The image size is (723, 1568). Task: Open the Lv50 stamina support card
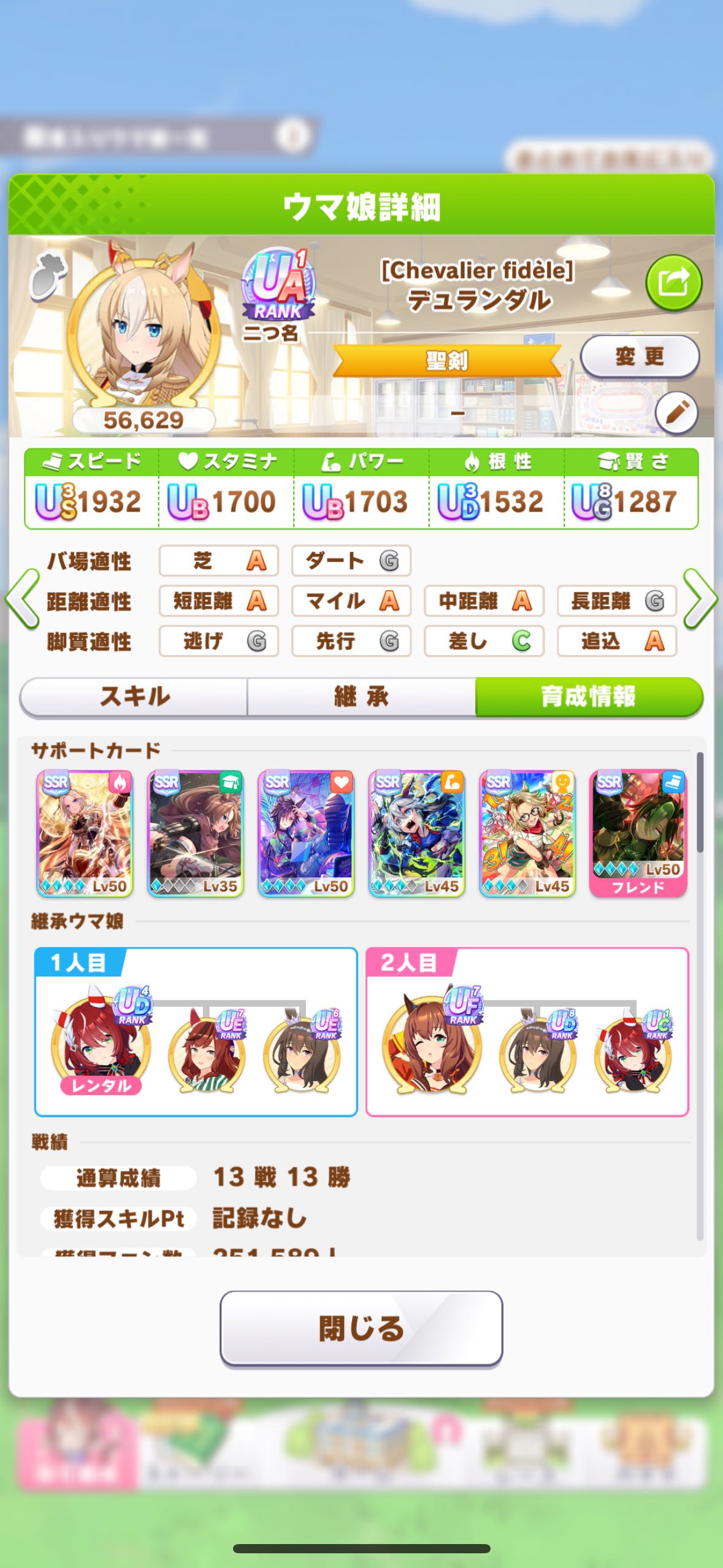pyautogui.click(x=306, y=833)
